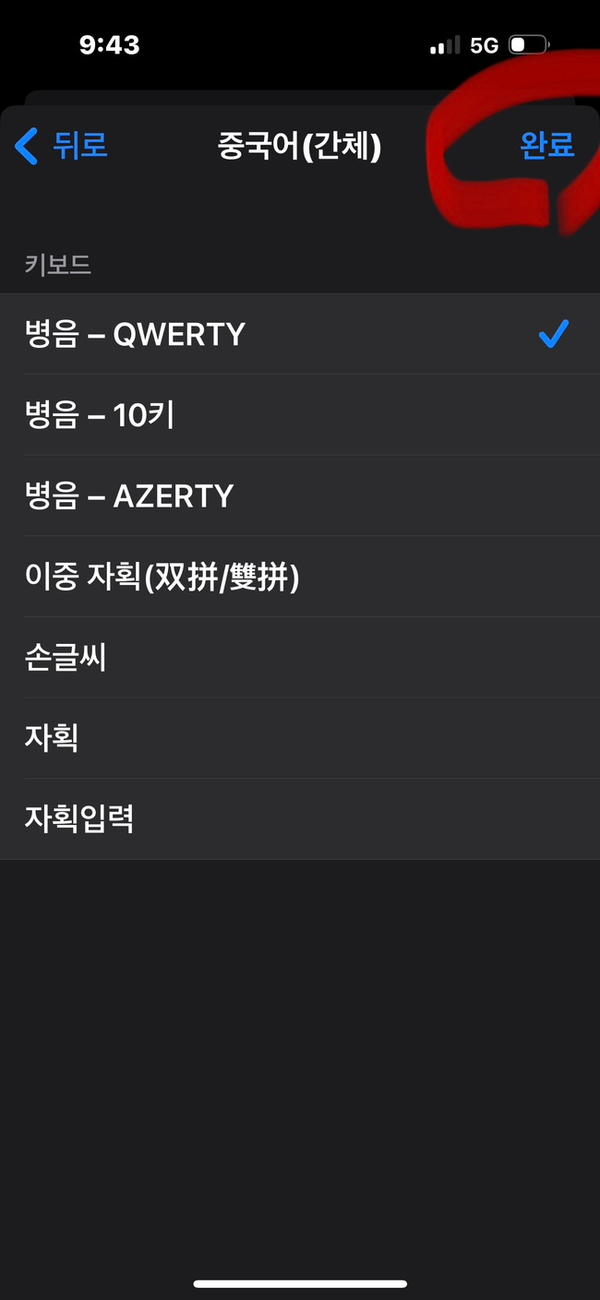Screen dimensions: 600x1300
Task: Choose the 자획입력 keyboard option
Action: coord(80,820)
